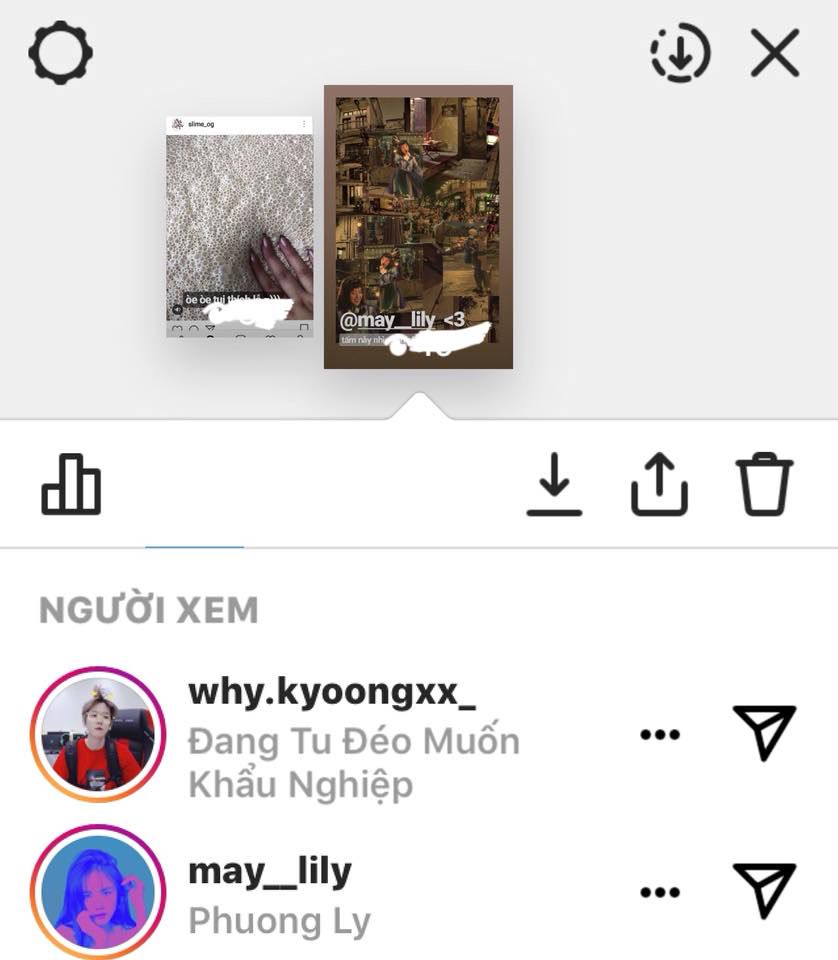The image size is (838, 960).
Task: Download this story to device
Action: point(554,485)
